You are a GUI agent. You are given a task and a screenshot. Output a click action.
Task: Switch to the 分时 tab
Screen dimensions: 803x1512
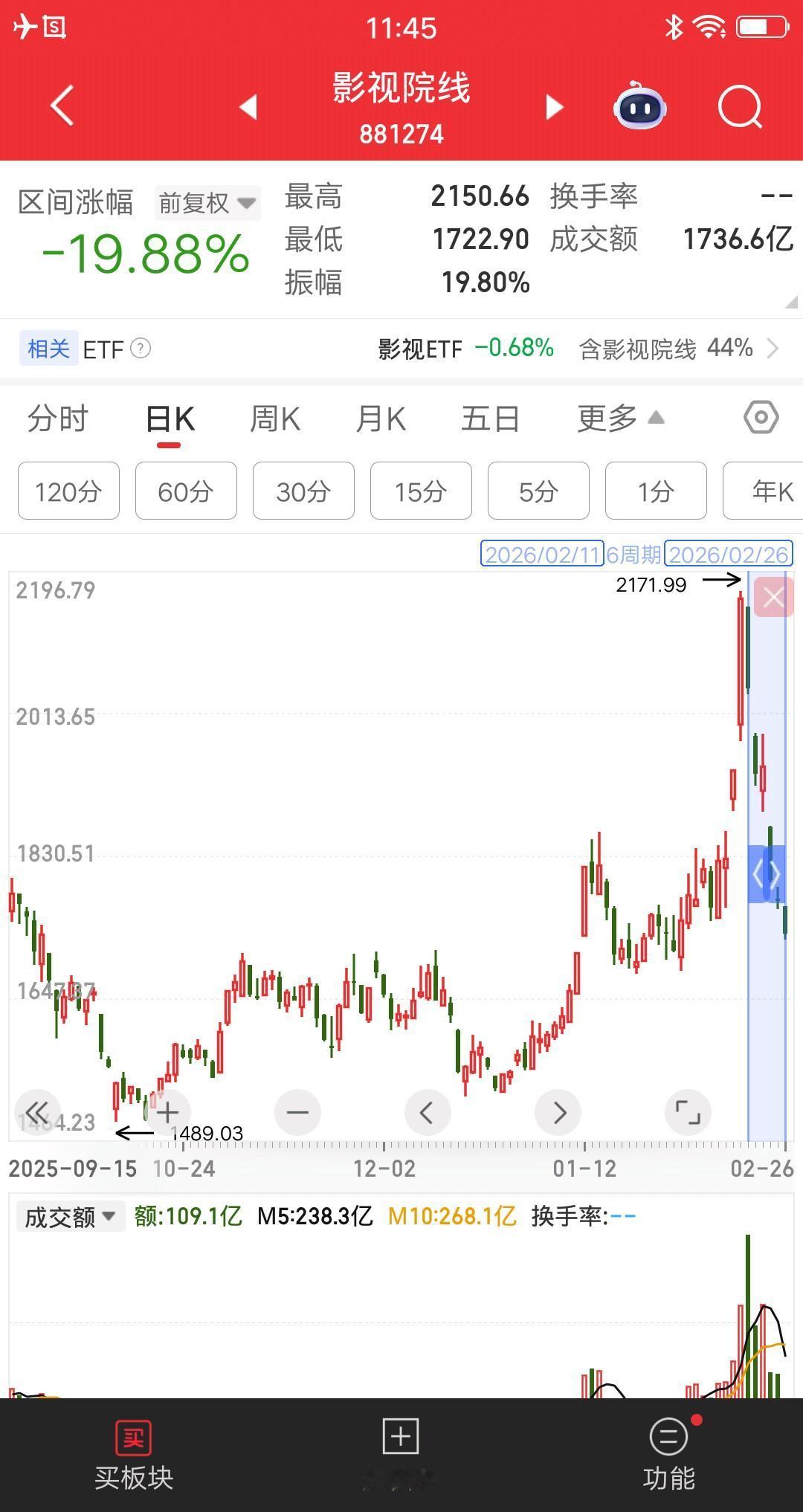58,418
